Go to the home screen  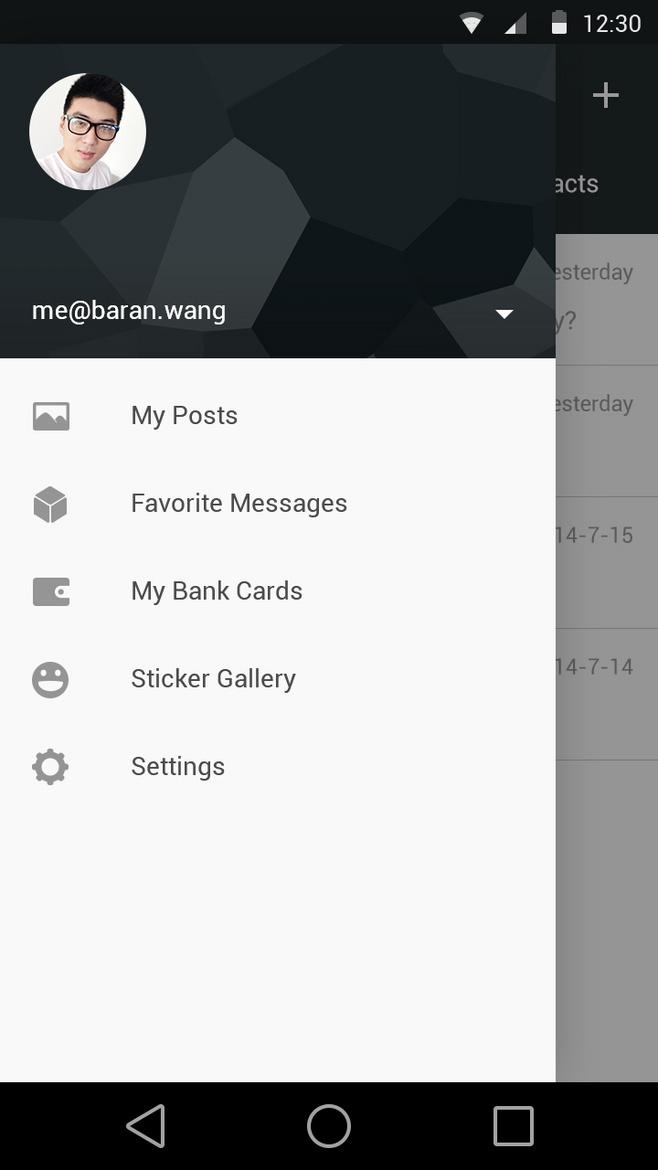(329, 1126)
